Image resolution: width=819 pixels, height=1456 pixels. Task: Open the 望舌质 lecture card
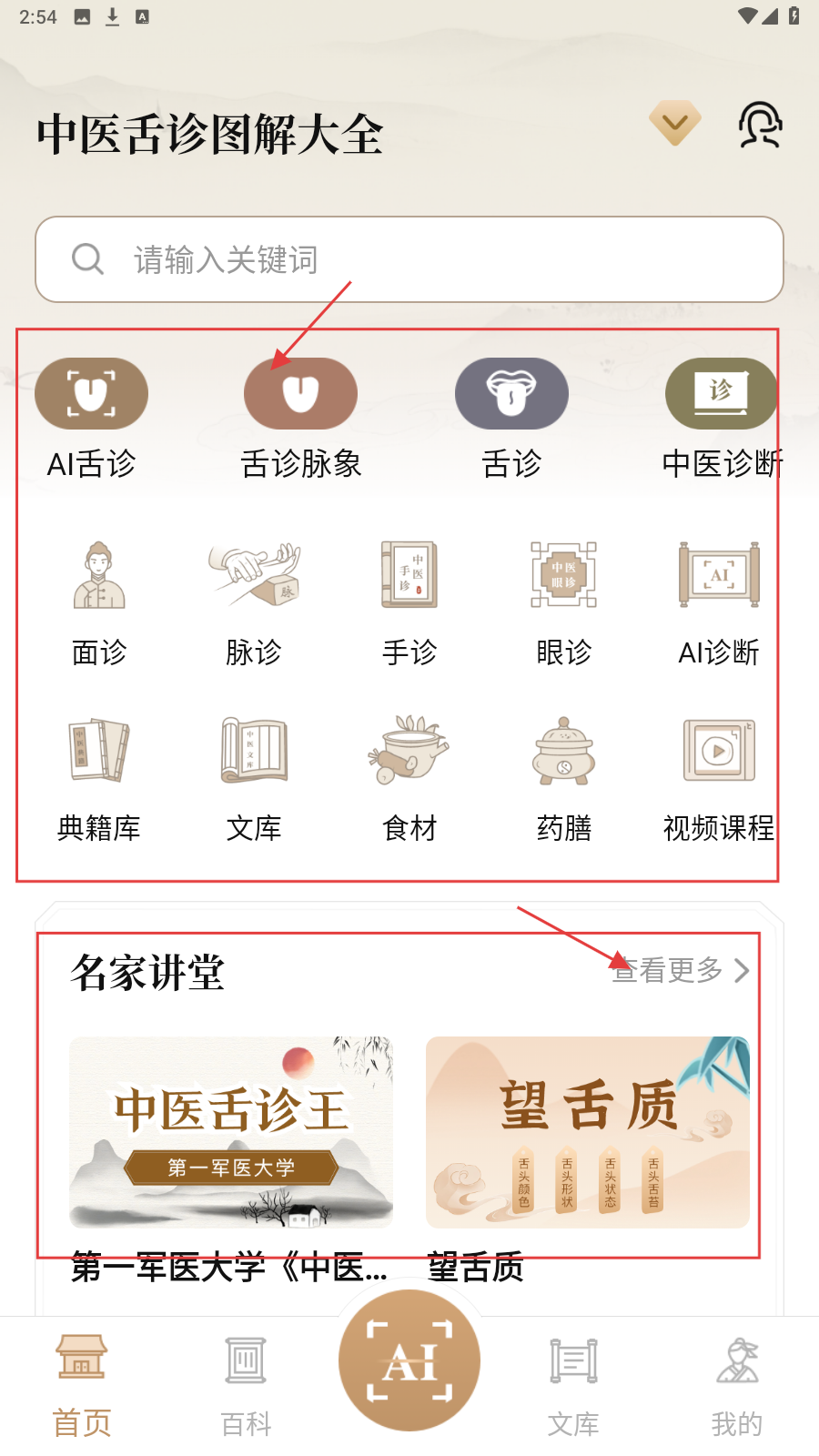pyautogui.click(x=588, y=1133)
